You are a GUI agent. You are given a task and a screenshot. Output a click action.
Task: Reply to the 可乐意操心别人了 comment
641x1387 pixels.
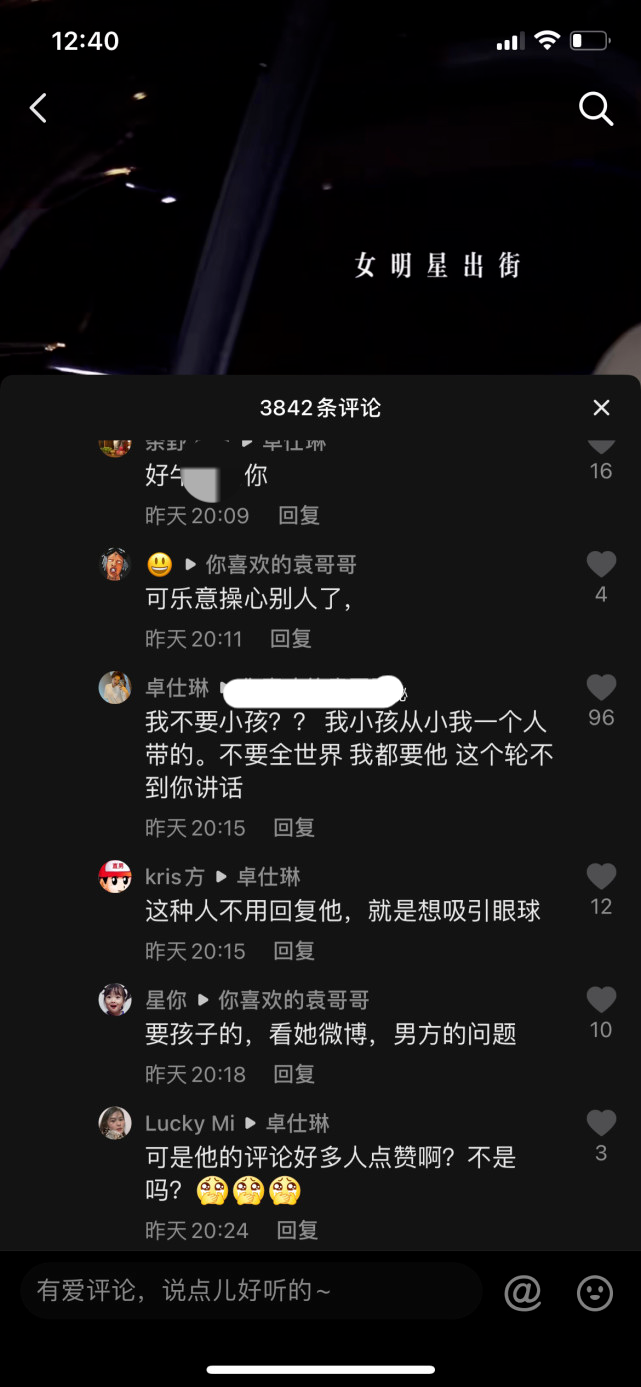click(x=291, y=638)
